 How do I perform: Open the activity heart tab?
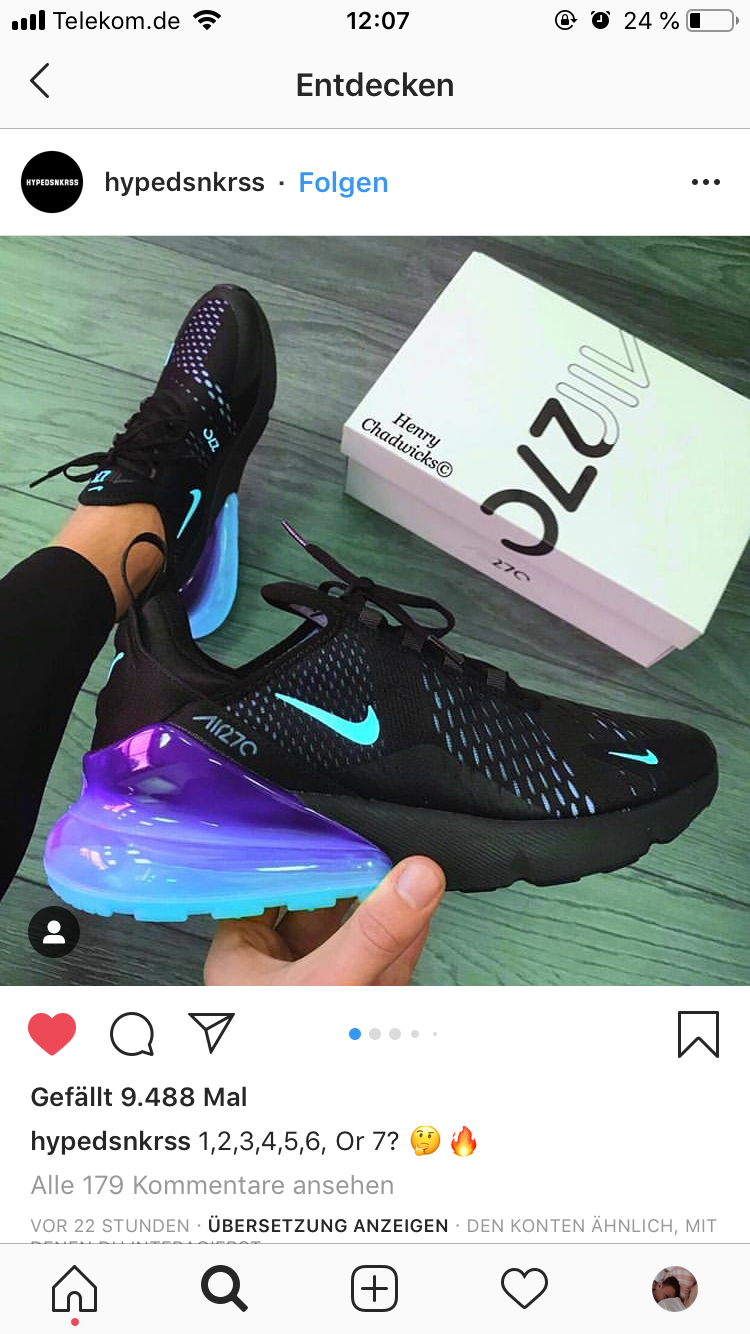[525, 1288]
